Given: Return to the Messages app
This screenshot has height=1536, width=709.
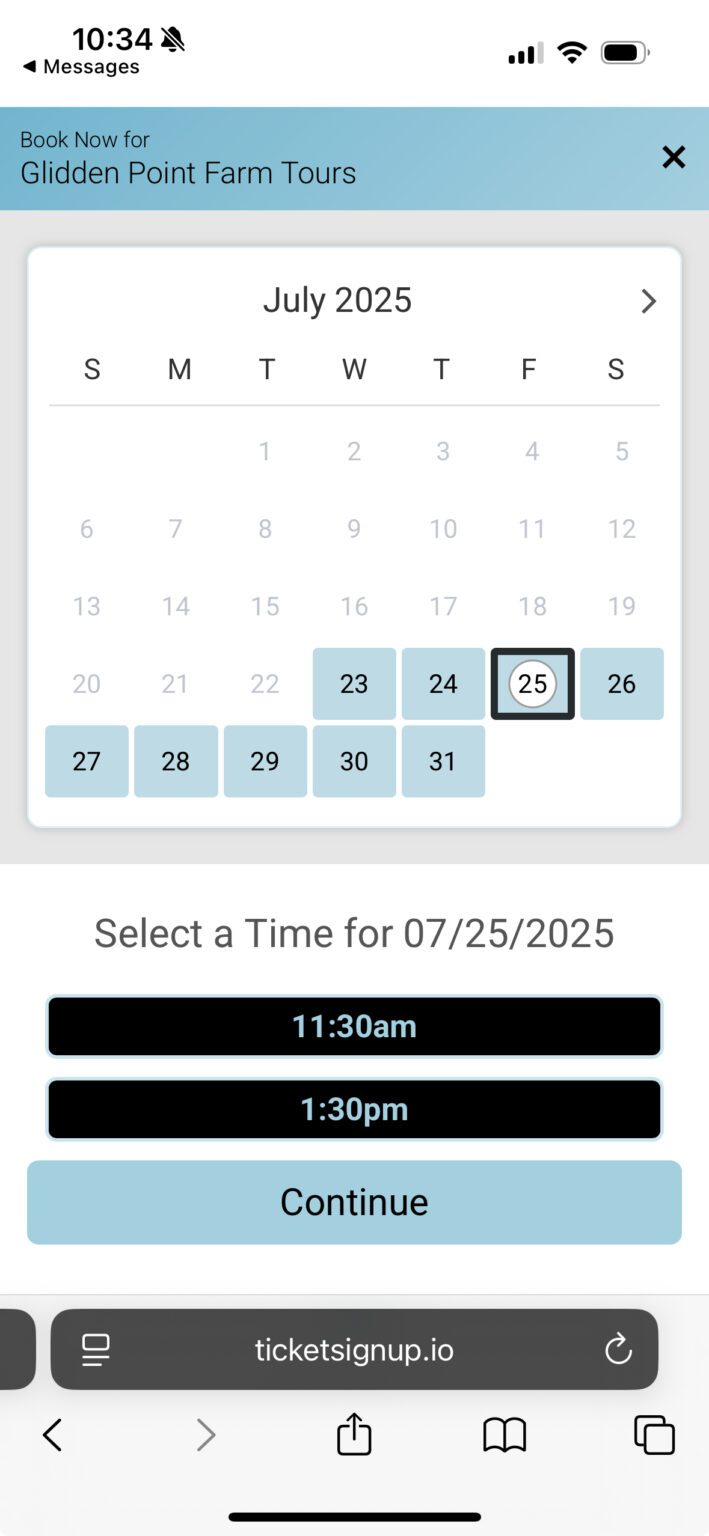Looking at the screenshot, I should (x=80, y=67).
